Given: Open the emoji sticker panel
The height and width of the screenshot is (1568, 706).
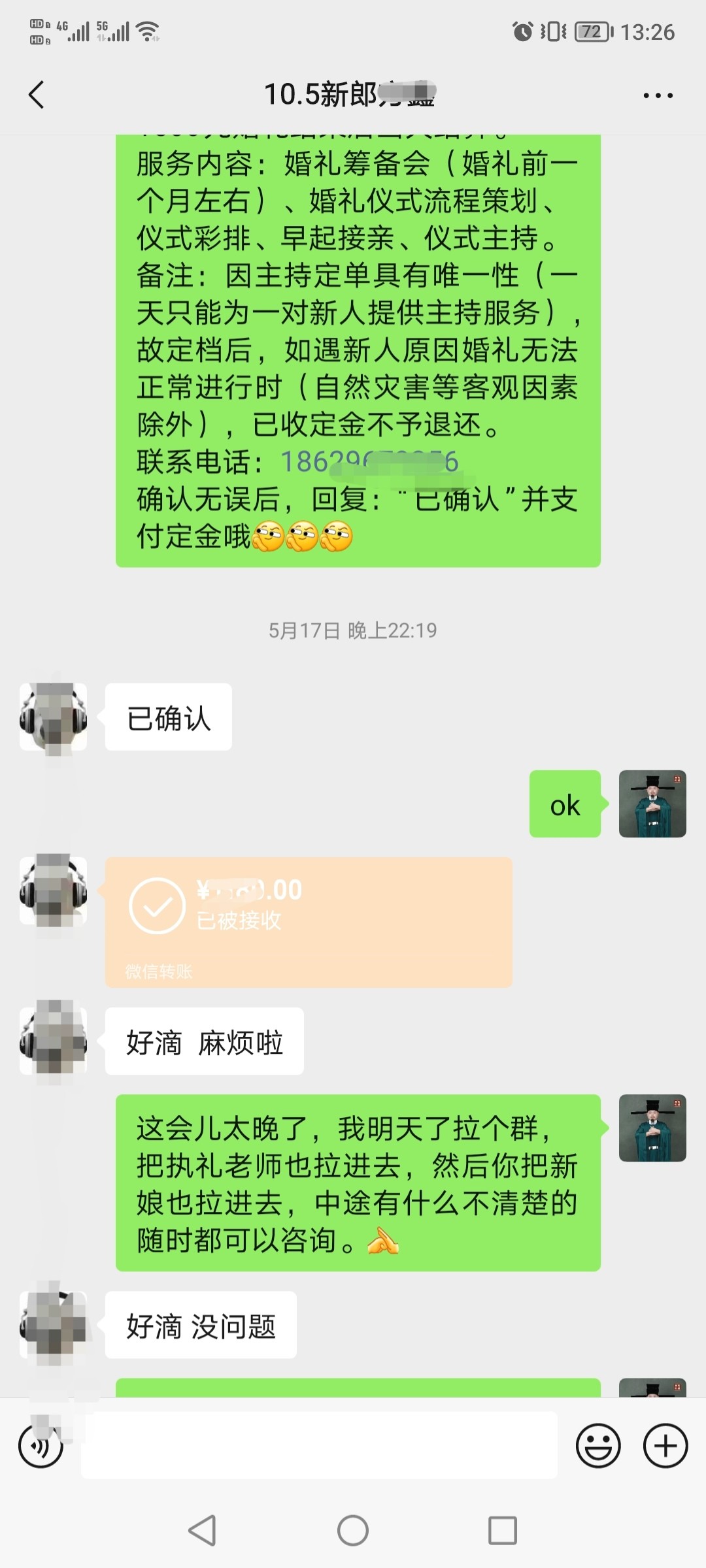Looking at the screenshot, I should pos(597,1446).
